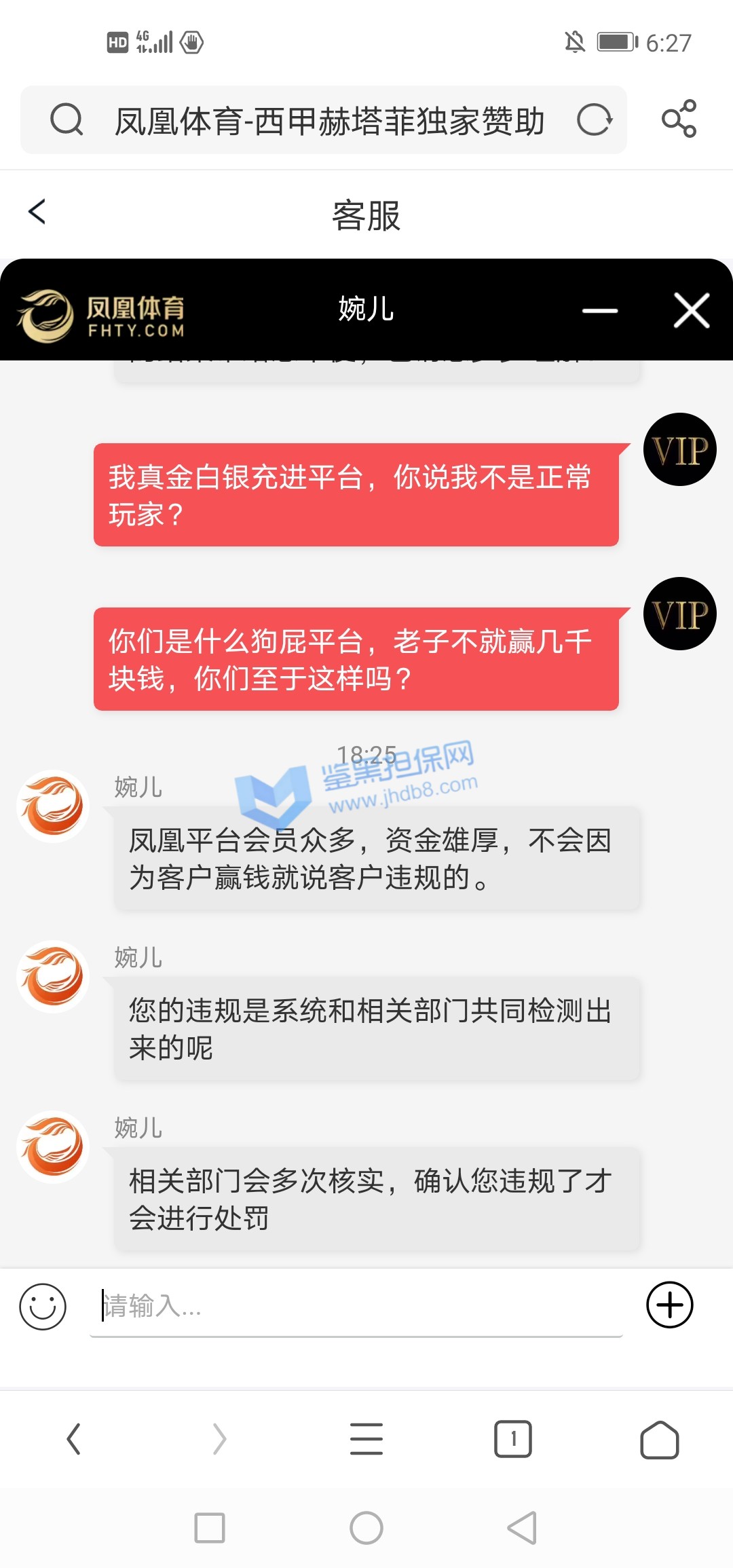This screenshot has width=733, height=1568.
Task: Return to system home screen
Action: (x=366, y=1528)
